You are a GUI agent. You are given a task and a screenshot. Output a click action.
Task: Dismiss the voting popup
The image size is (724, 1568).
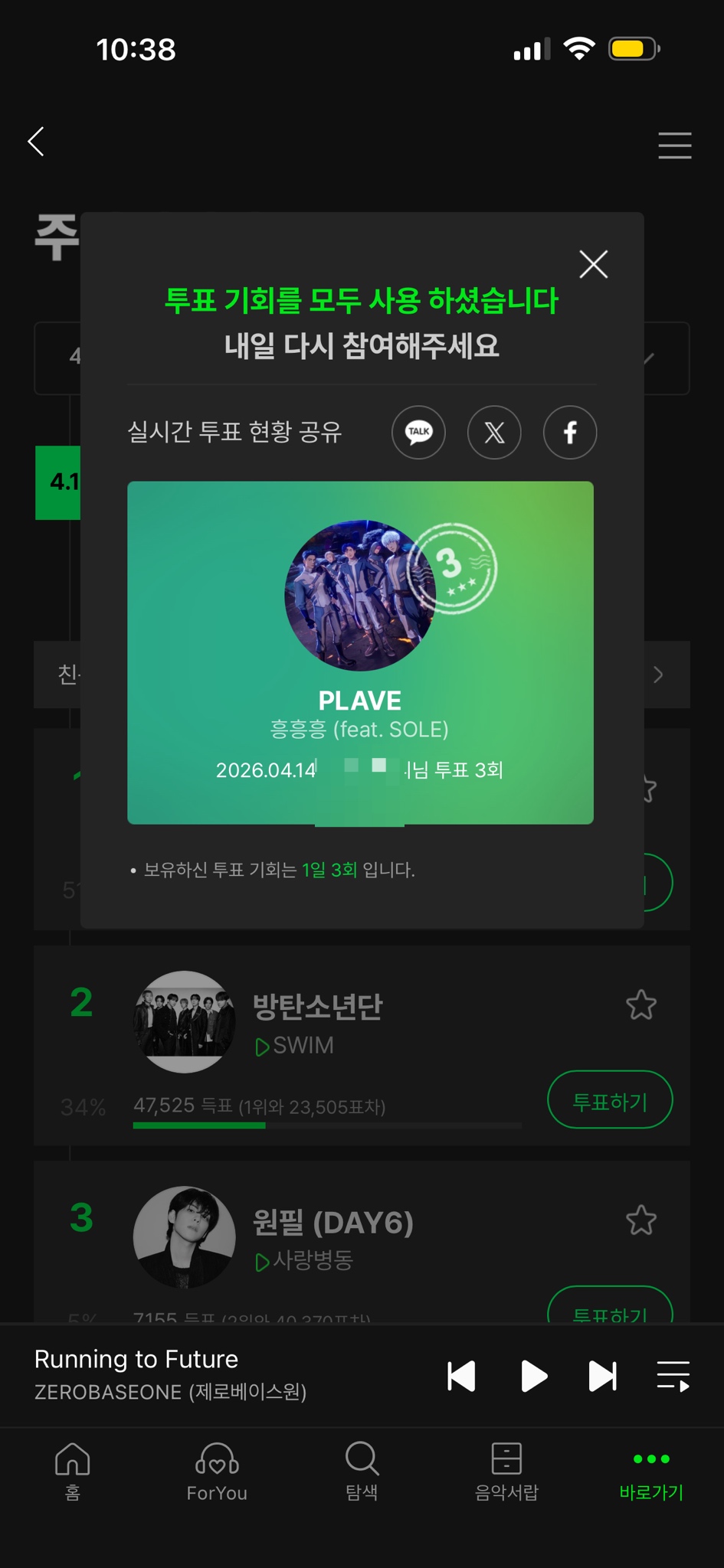pos(594,264)
